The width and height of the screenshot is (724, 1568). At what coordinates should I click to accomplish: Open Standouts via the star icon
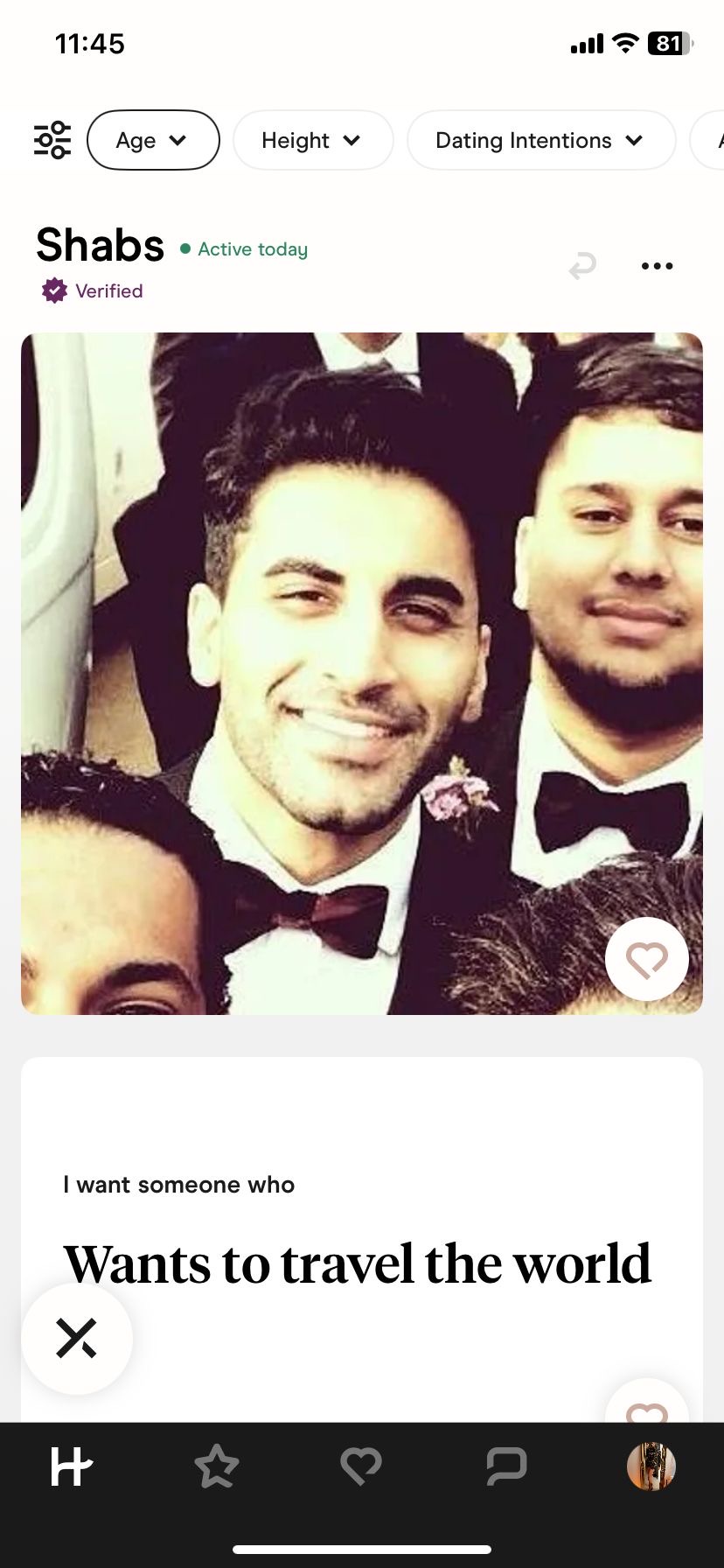[x=215, y=1466]
